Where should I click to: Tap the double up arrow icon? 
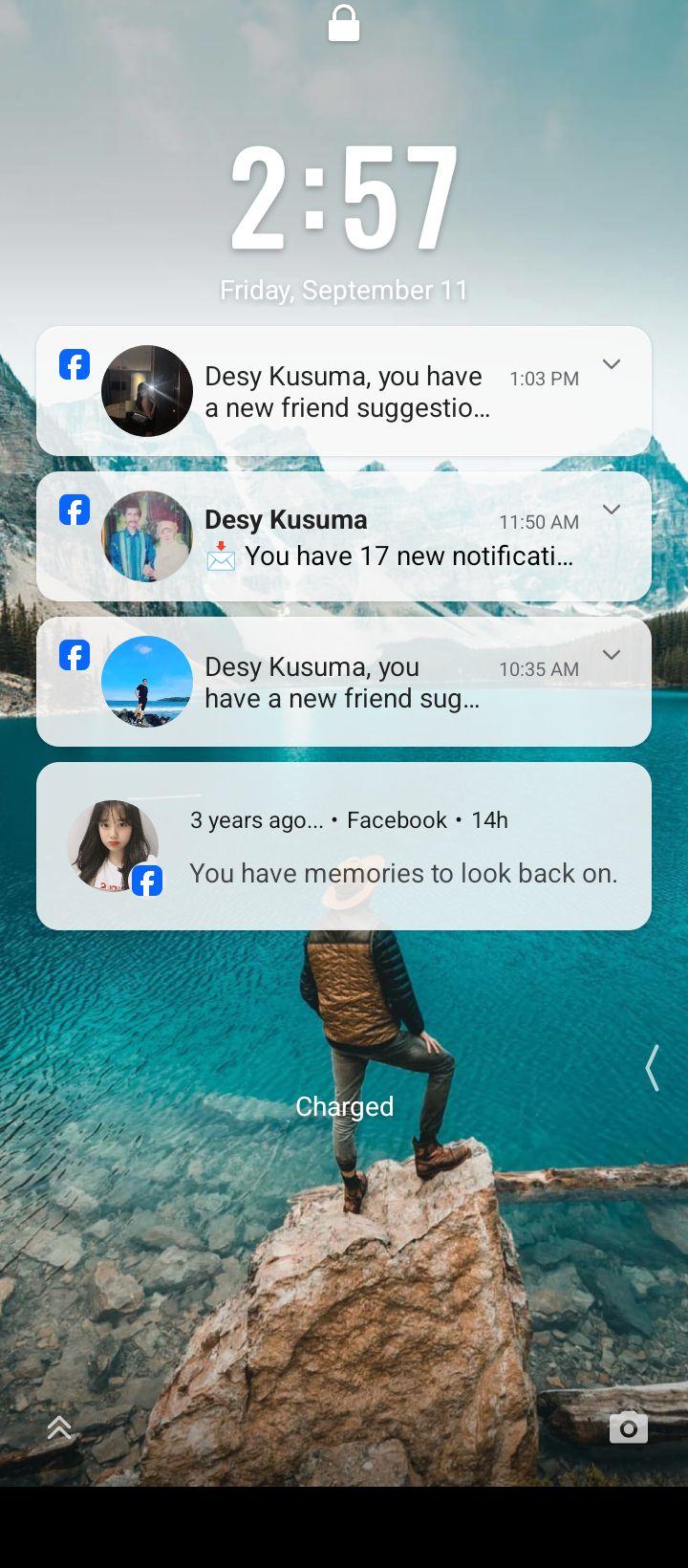59,1427
